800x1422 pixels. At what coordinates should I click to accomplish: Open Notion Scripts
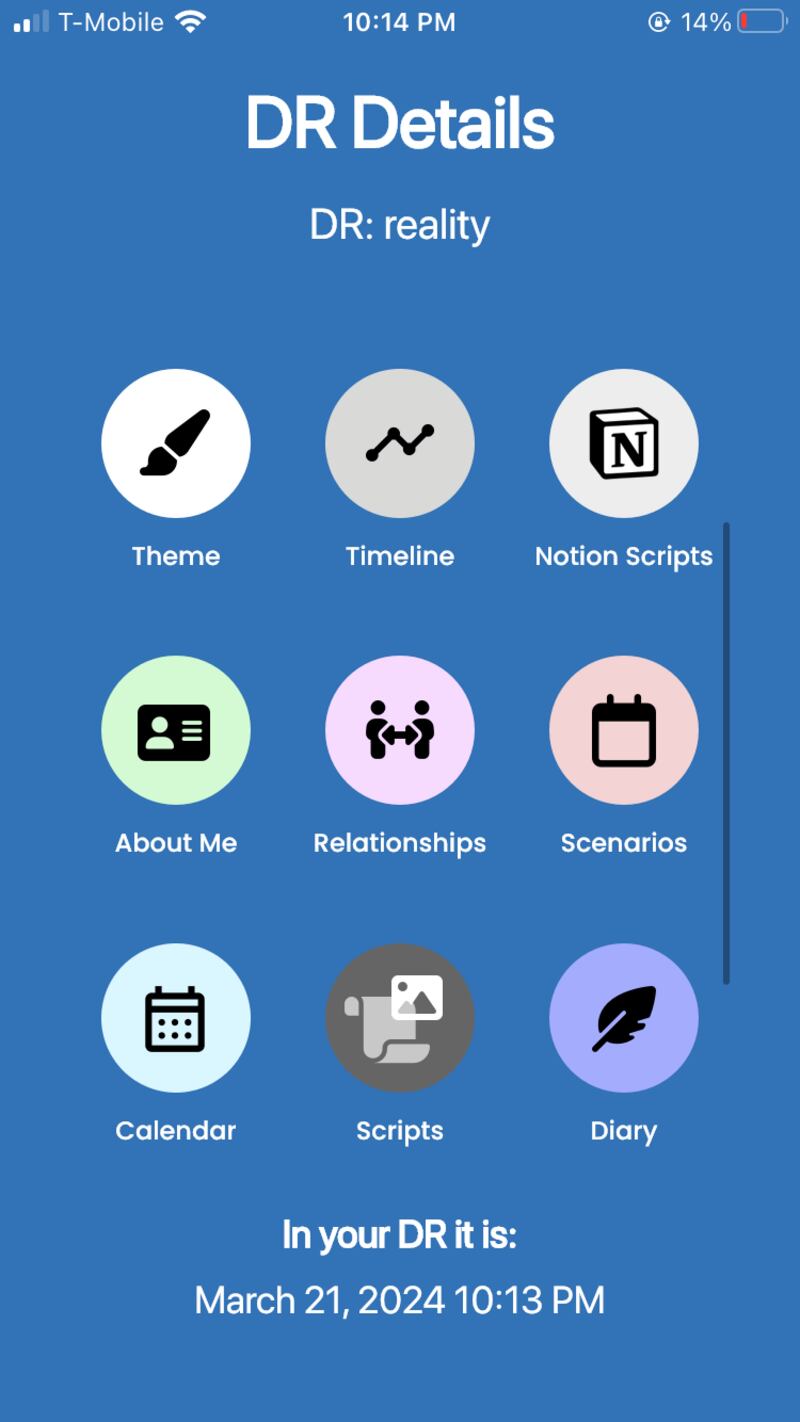click(x=624, y=443)
